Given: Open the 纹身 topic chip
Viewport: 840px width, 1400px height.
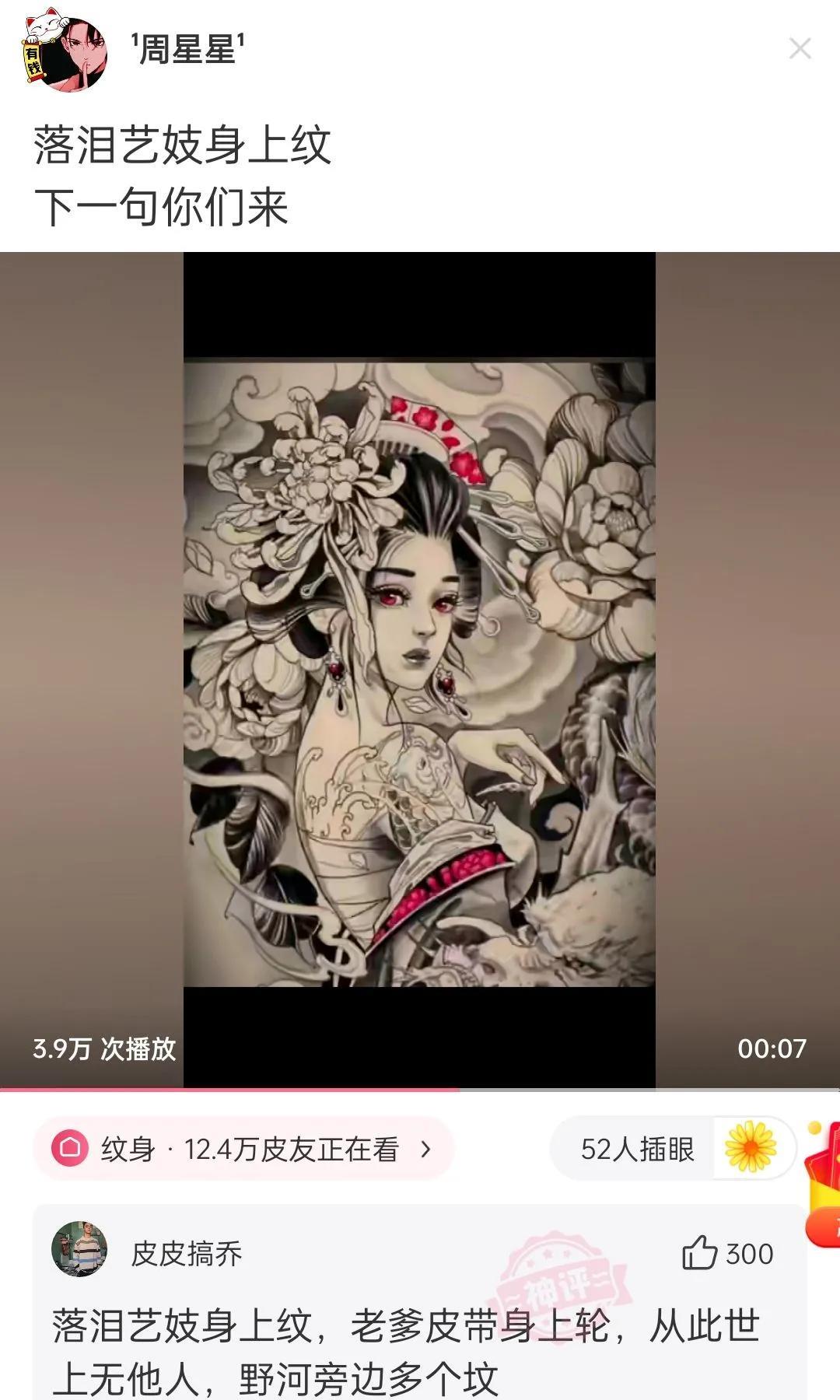Looking at the screenshot, I should (243, 1149).
